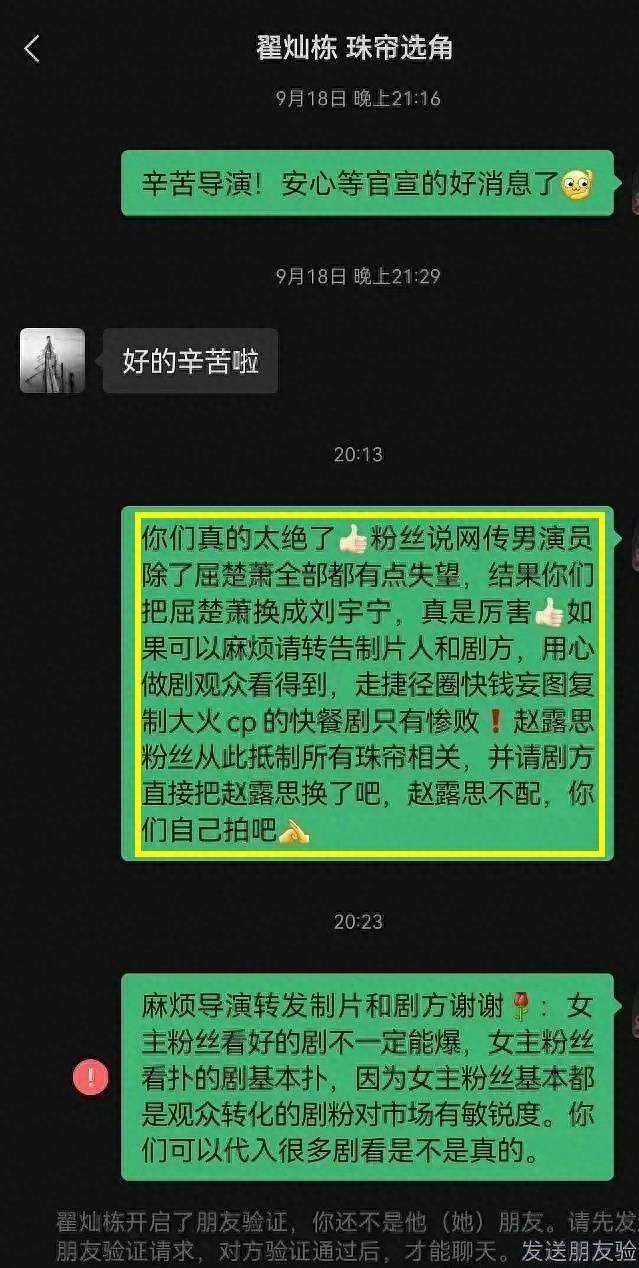Open the contact's avatar beside 好的辛苦啦

tap(52, 361)
